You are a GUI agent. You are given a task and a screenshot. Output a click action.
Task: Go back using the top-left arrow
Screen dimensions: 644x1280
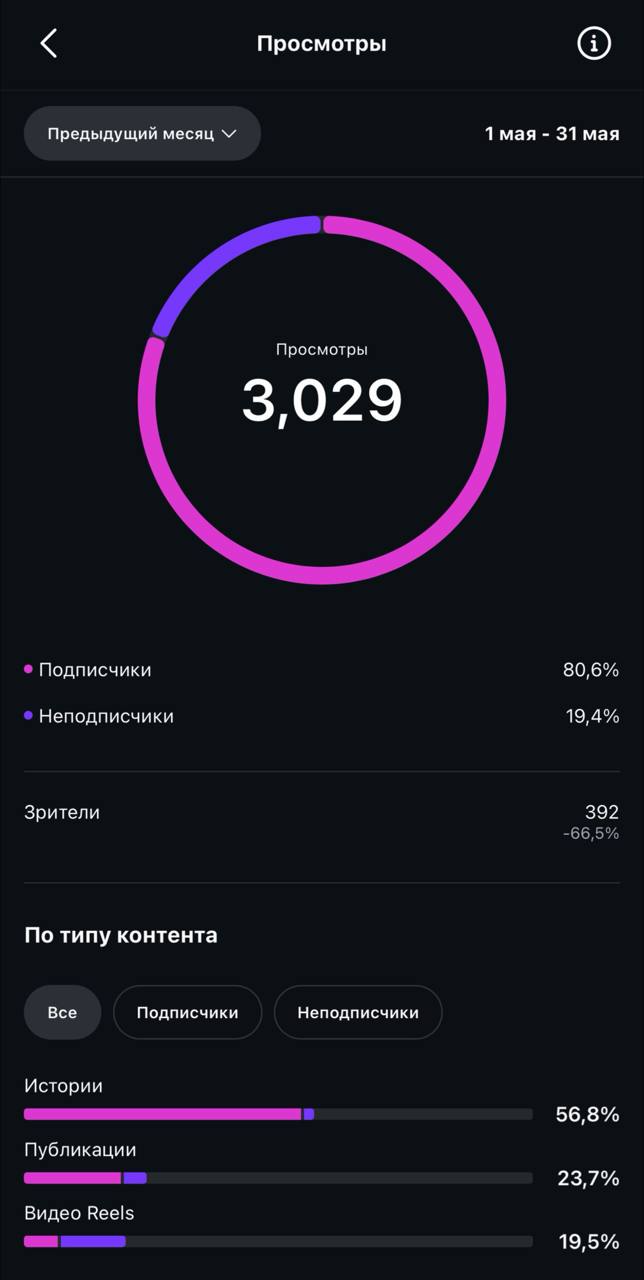pyautogui.click(x=48, y=43)
